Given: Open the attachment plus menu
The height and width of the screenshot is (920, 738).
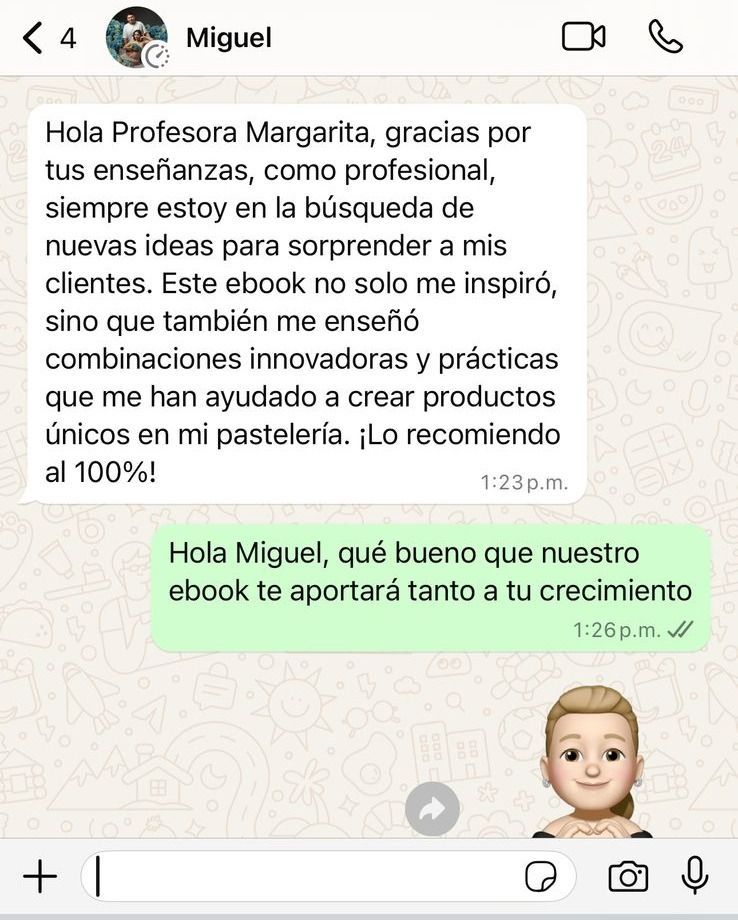Looking at the screenshot, I should pyautogui.click(x=40, y=877).
